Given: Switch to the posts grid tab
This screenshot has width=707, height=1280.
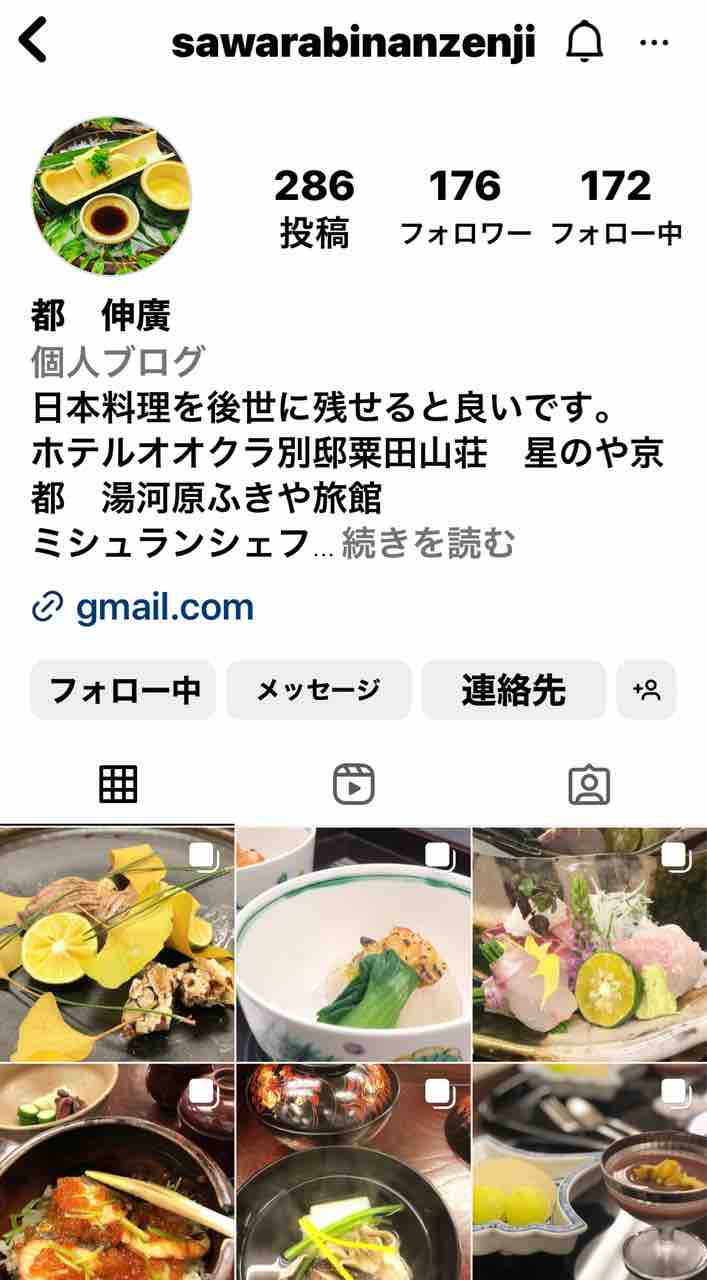Looking at the screenshot, I should coord(118,785).
